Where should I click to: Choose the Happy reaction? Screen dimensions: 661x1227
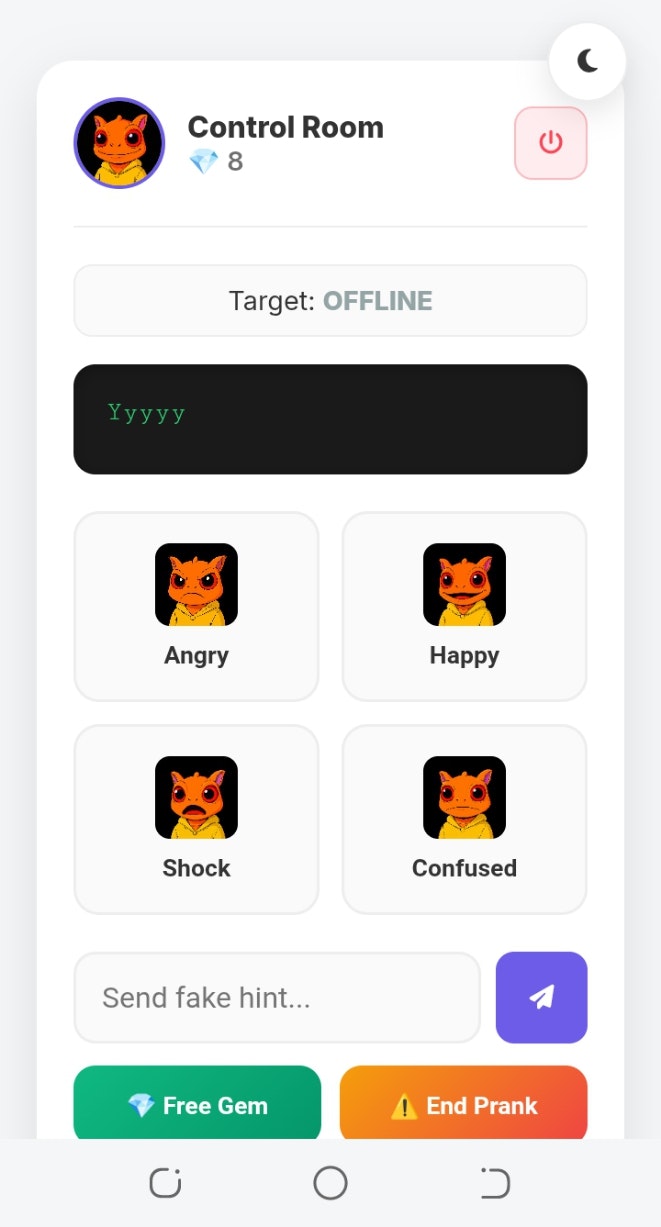pyautogui.click(x=464, y=606)
